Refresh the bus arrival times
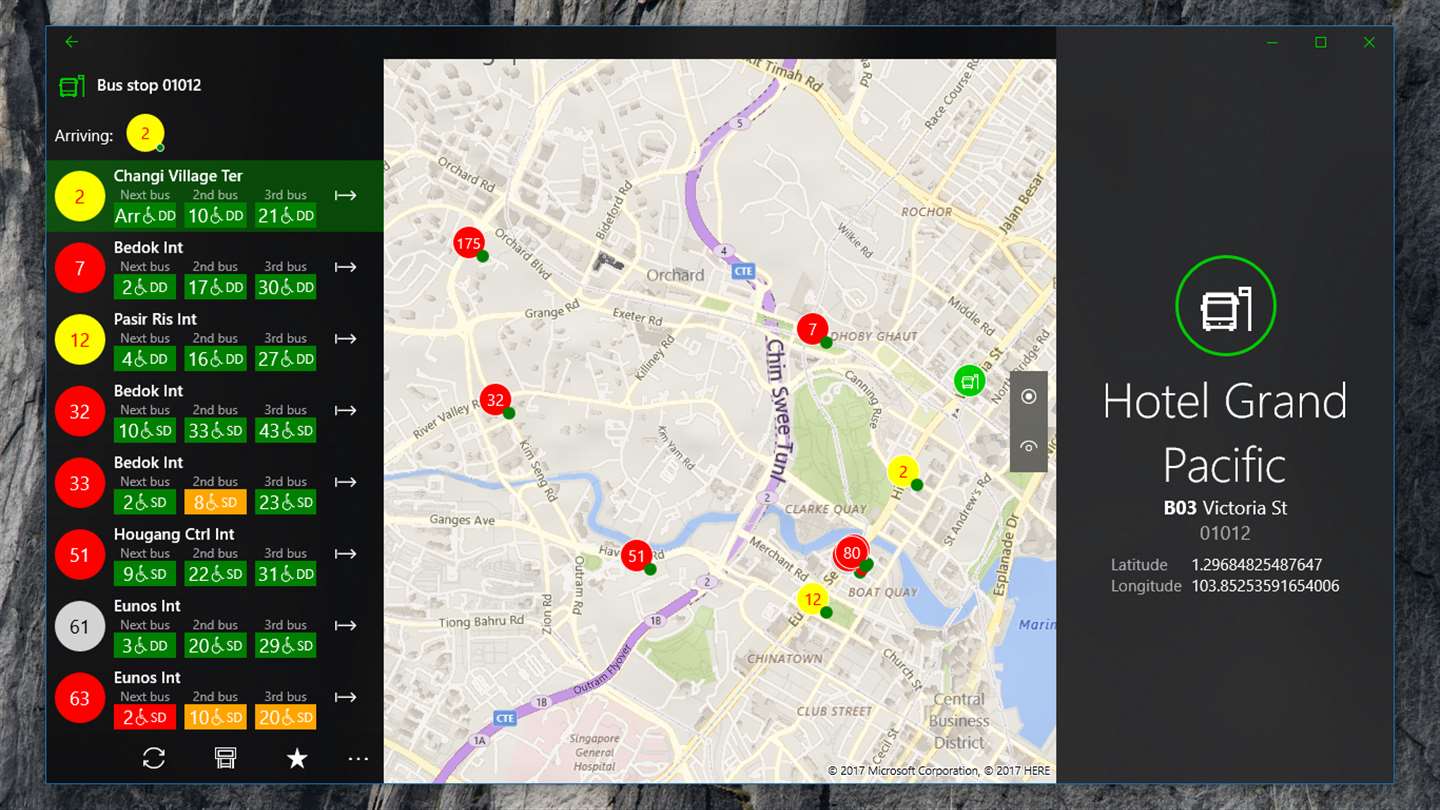 pyautogui.click(x=153, y=759)
